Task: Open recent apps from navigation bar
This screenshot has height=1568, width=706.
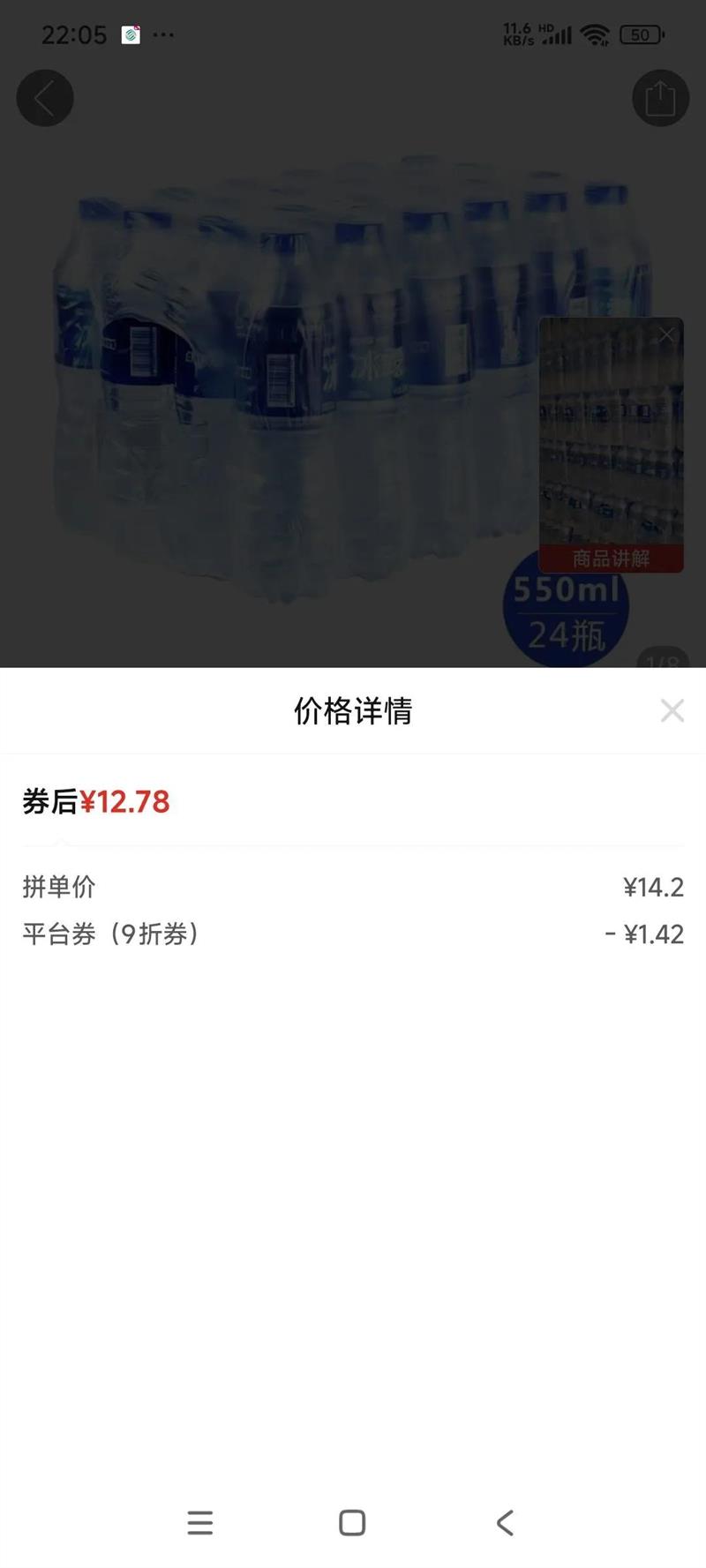Action: click(200, 1522)
